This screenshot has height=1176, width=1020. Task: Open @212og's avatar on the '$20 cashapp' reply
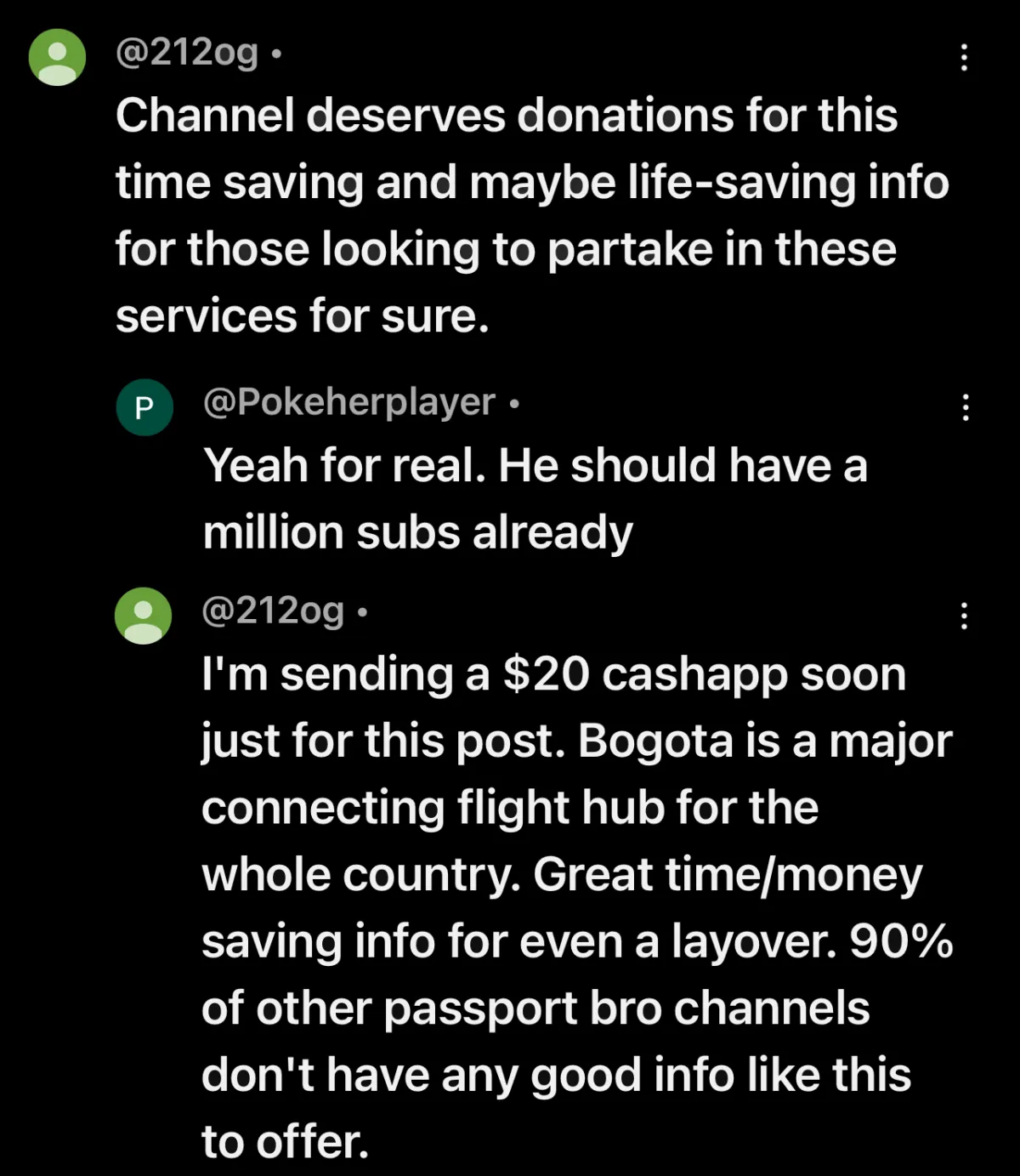pos(143,615)
